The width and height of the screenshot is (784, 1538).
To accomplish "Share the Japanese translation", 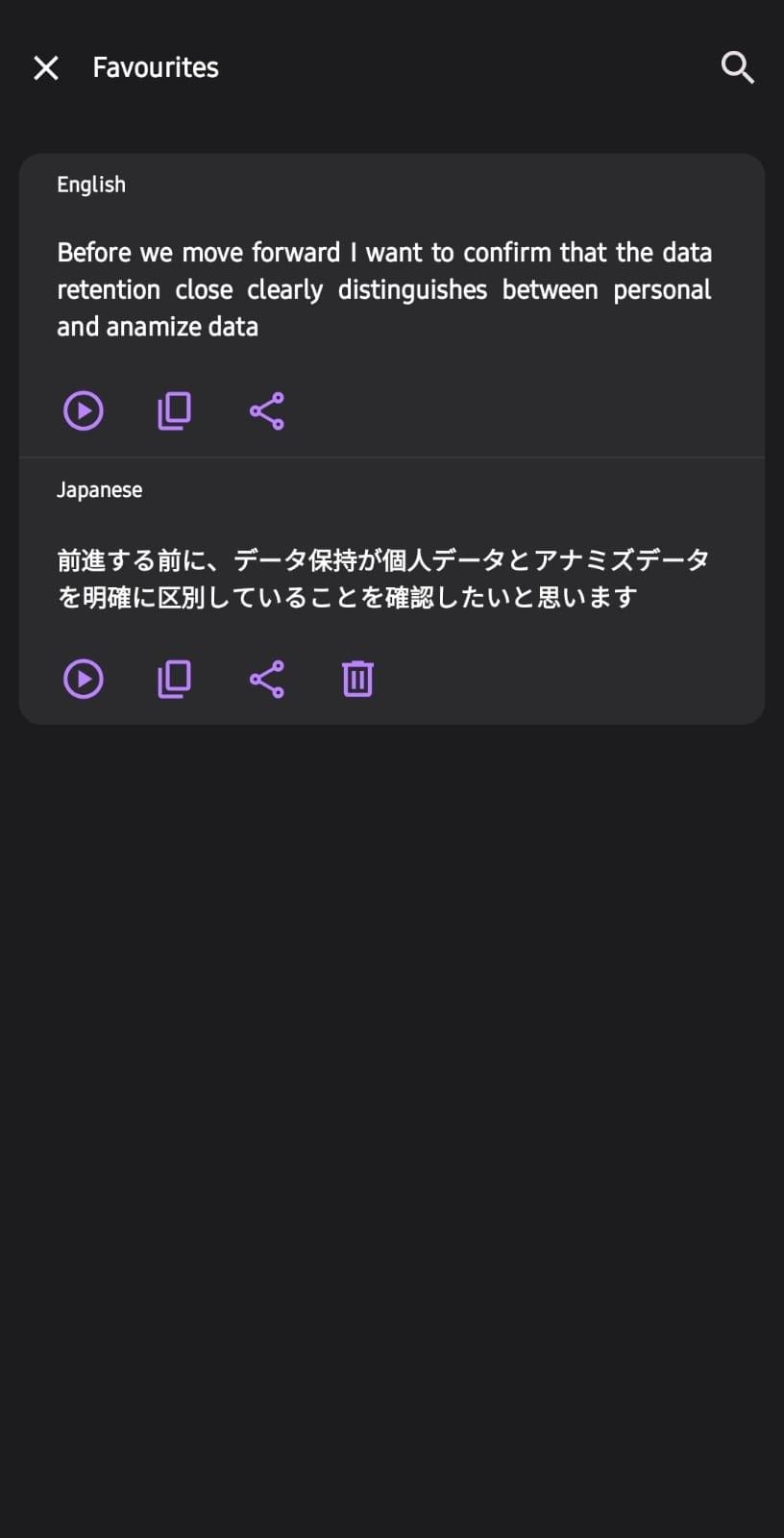I will pos(266,679).
